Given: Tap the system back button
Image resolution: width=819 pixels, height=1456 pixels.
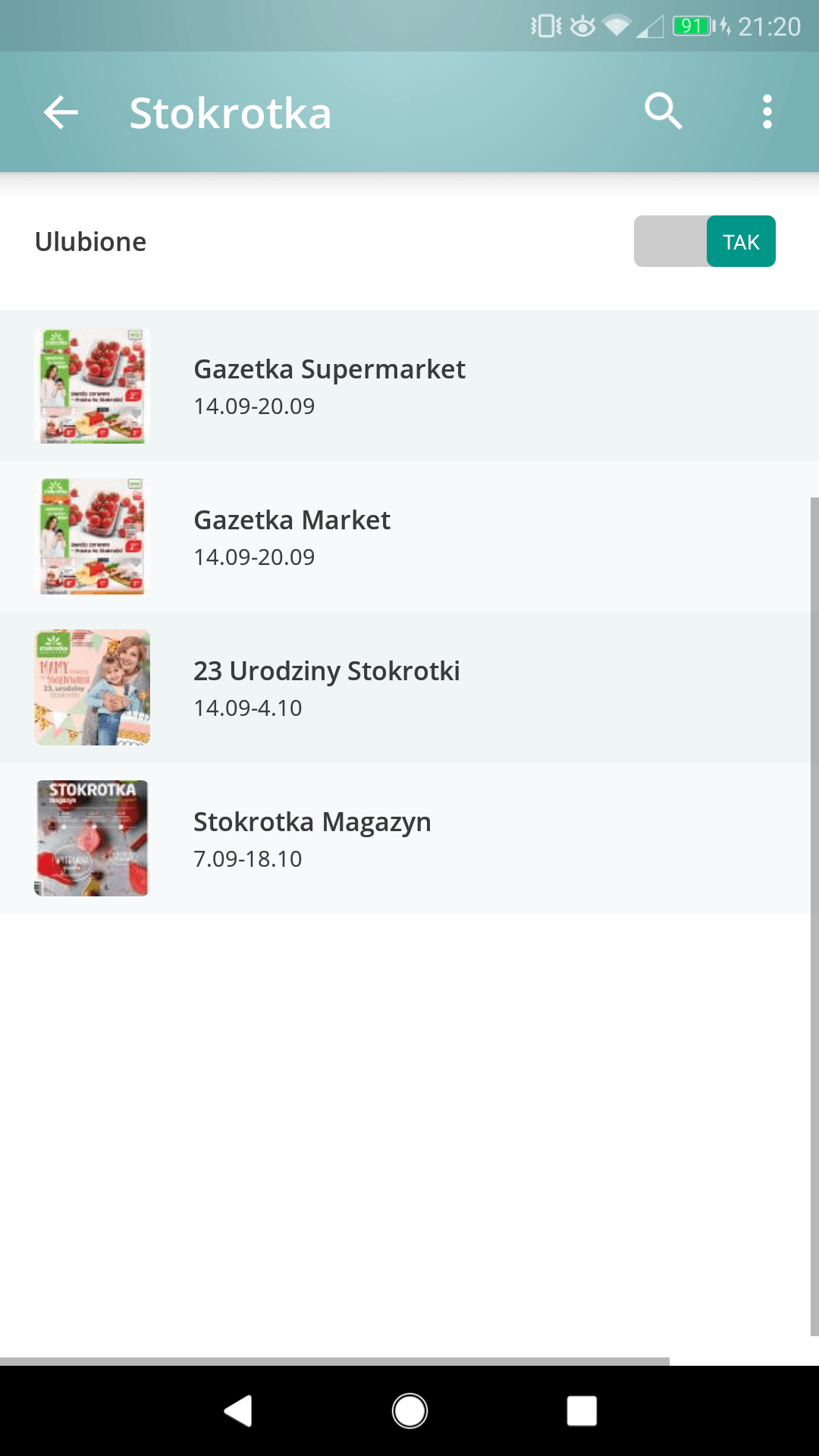Looking at the screenshot, I should point(238,1411).
